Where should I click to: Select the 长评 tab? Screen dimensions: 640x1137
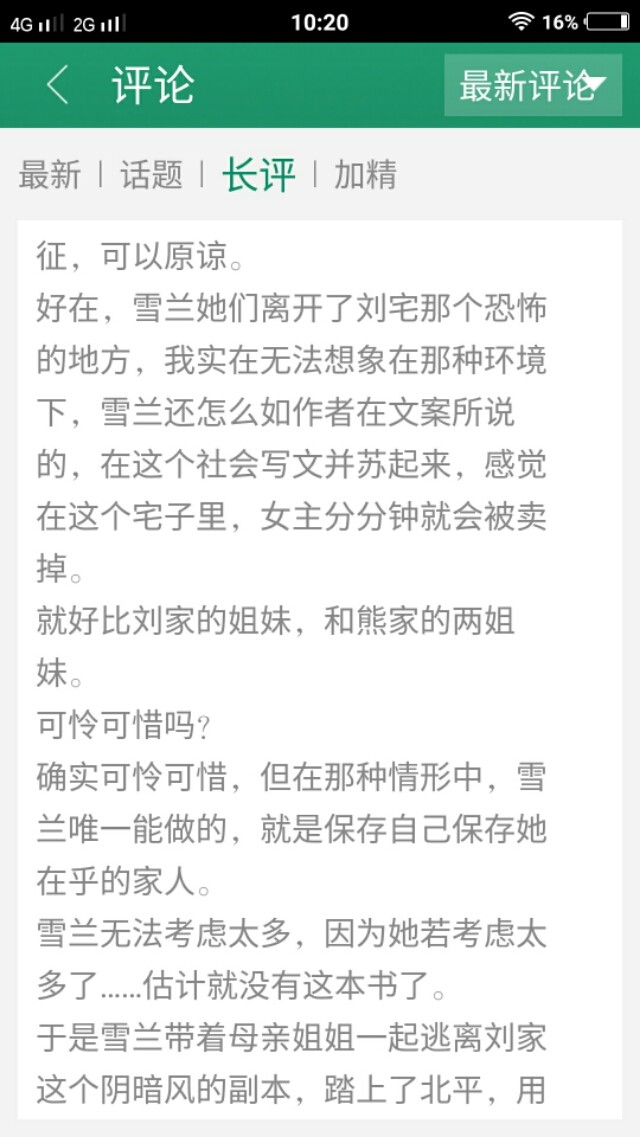pos(258,175)
